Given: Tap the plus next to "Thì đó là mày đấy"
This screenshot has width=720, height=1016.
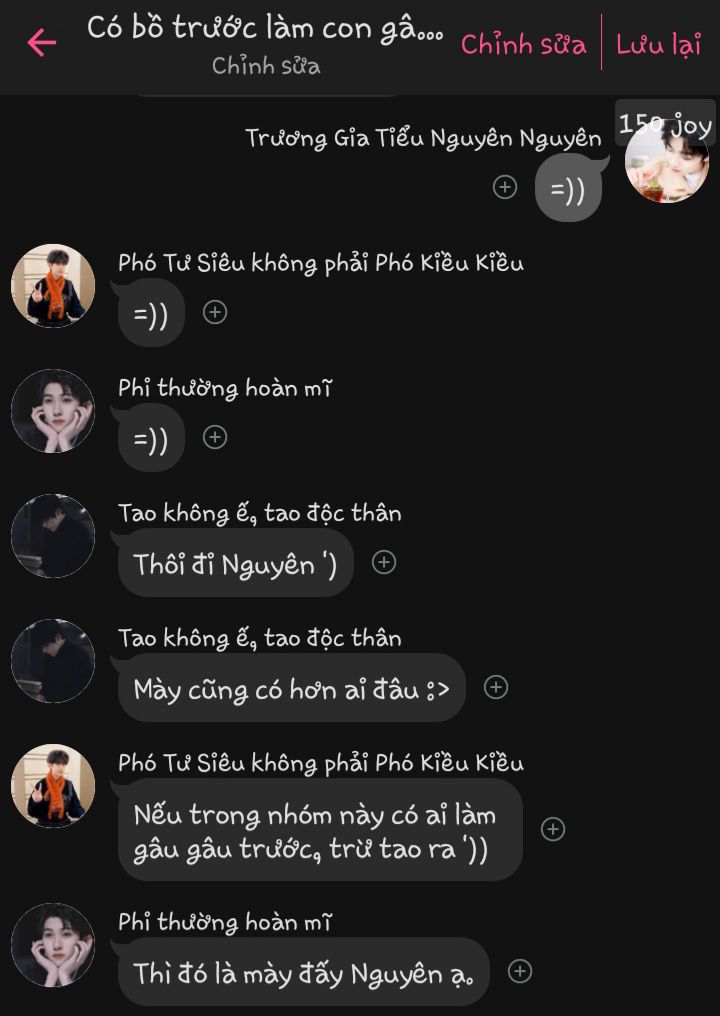Looking at the screenshot, I should click(x=520, y=971).
